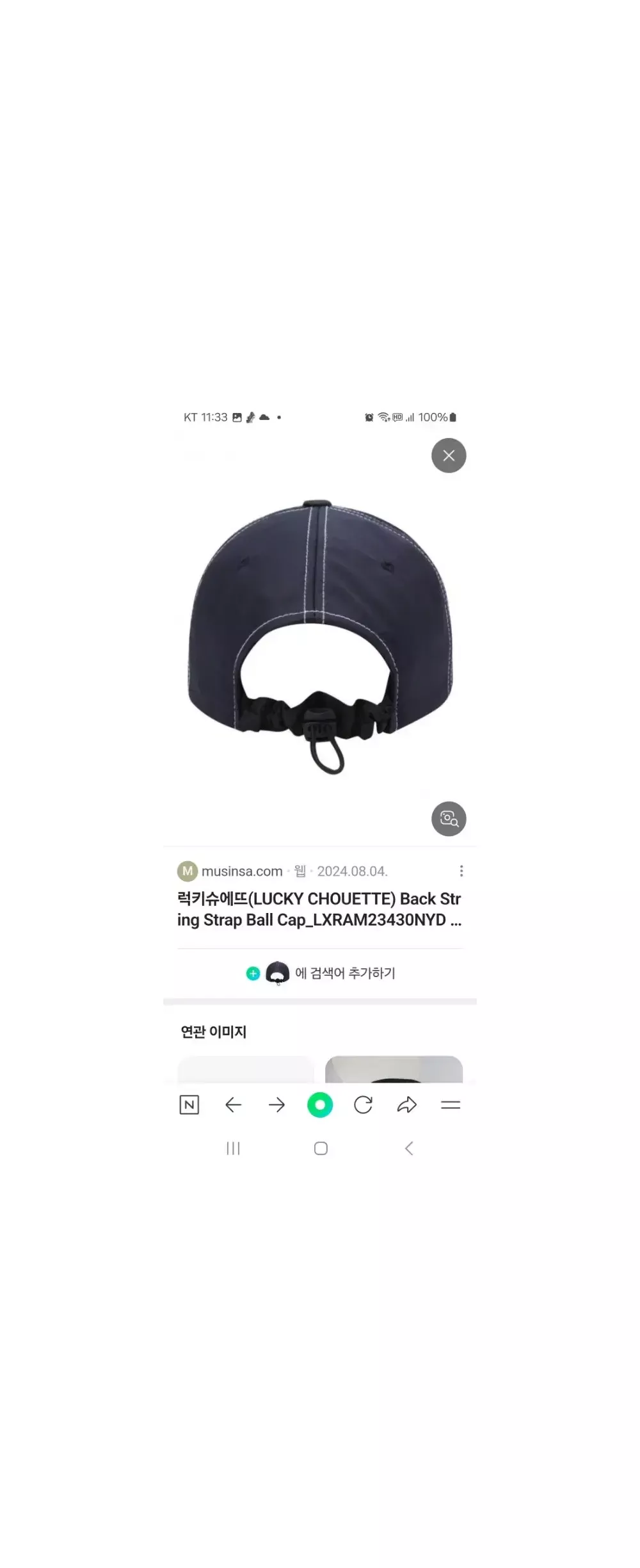The width and height of the screenshot is (640, 1568).
Task: Go to the phone home screen
Action: click(x=321, y=1149)
